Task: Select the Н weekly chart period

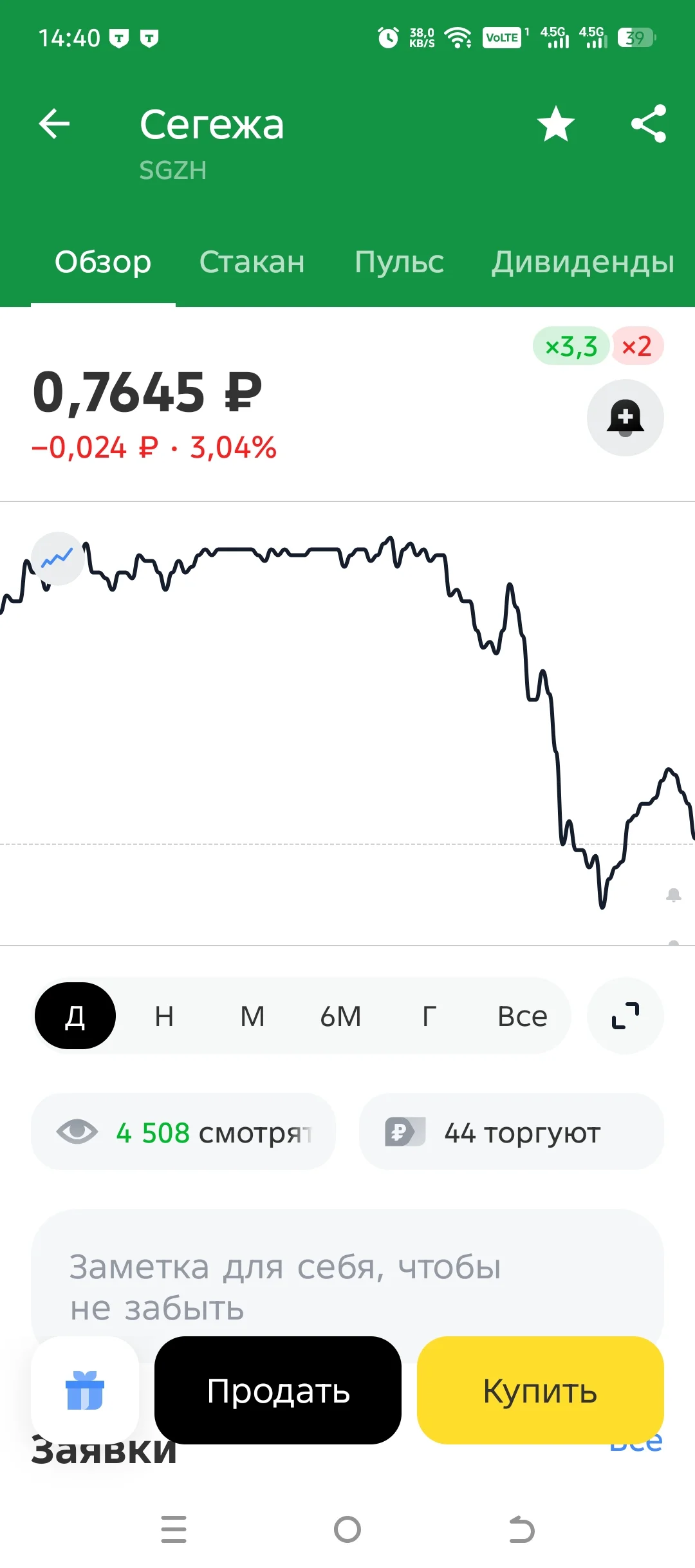Action: pyautogui.click(x=164, y=1016)
